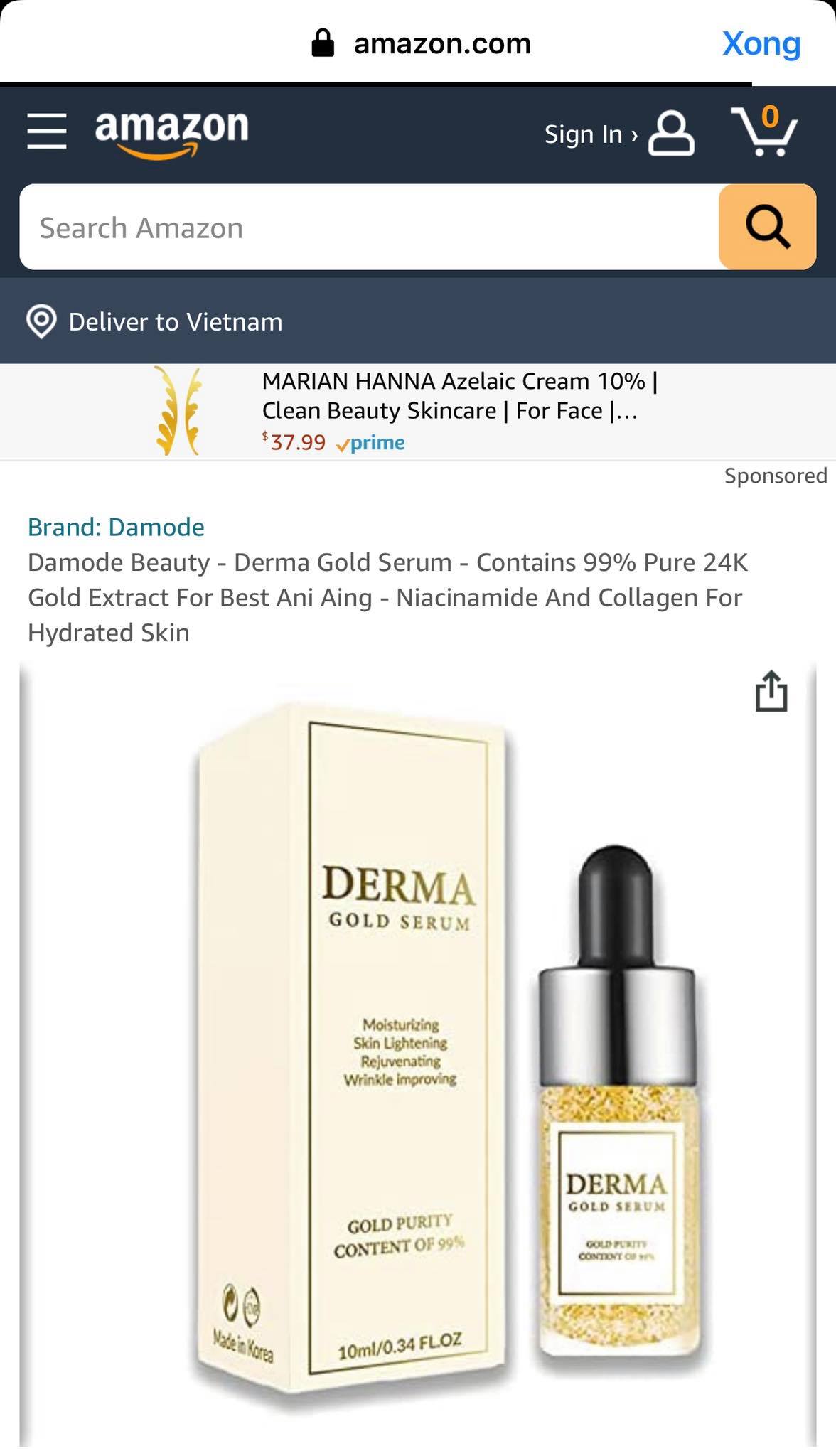Enlarge the Derma Gold Serum product image

click(418, 1052)
